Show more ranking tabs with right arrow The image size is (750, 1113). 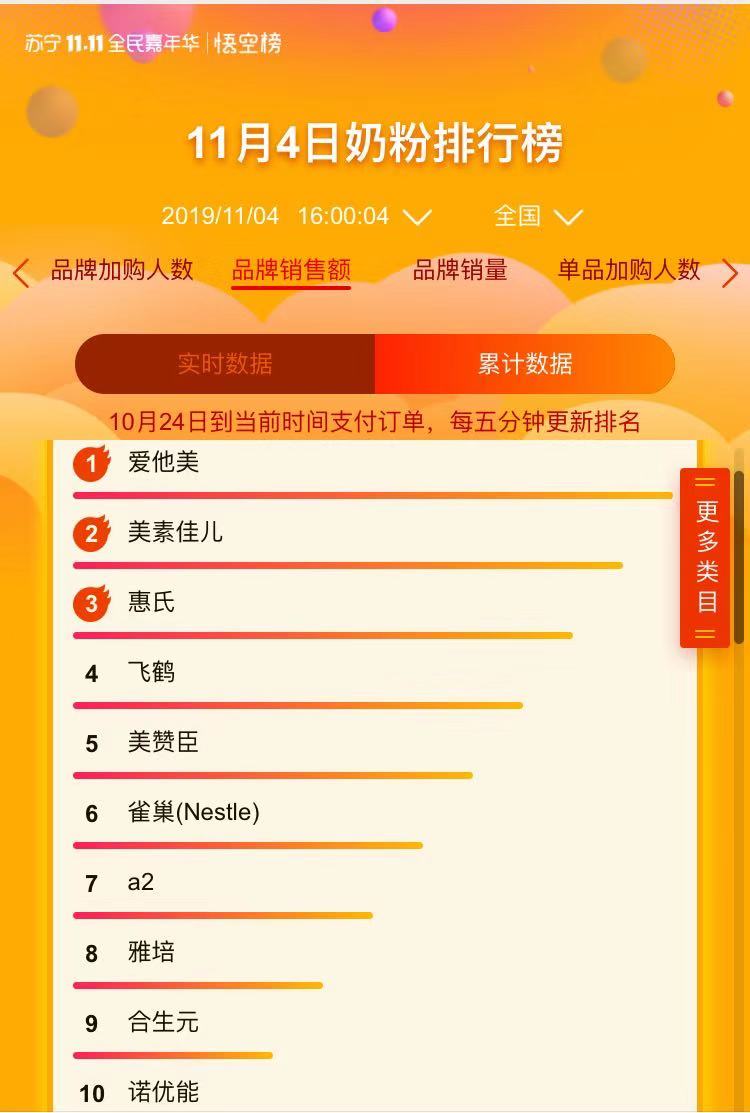[730, 272]
